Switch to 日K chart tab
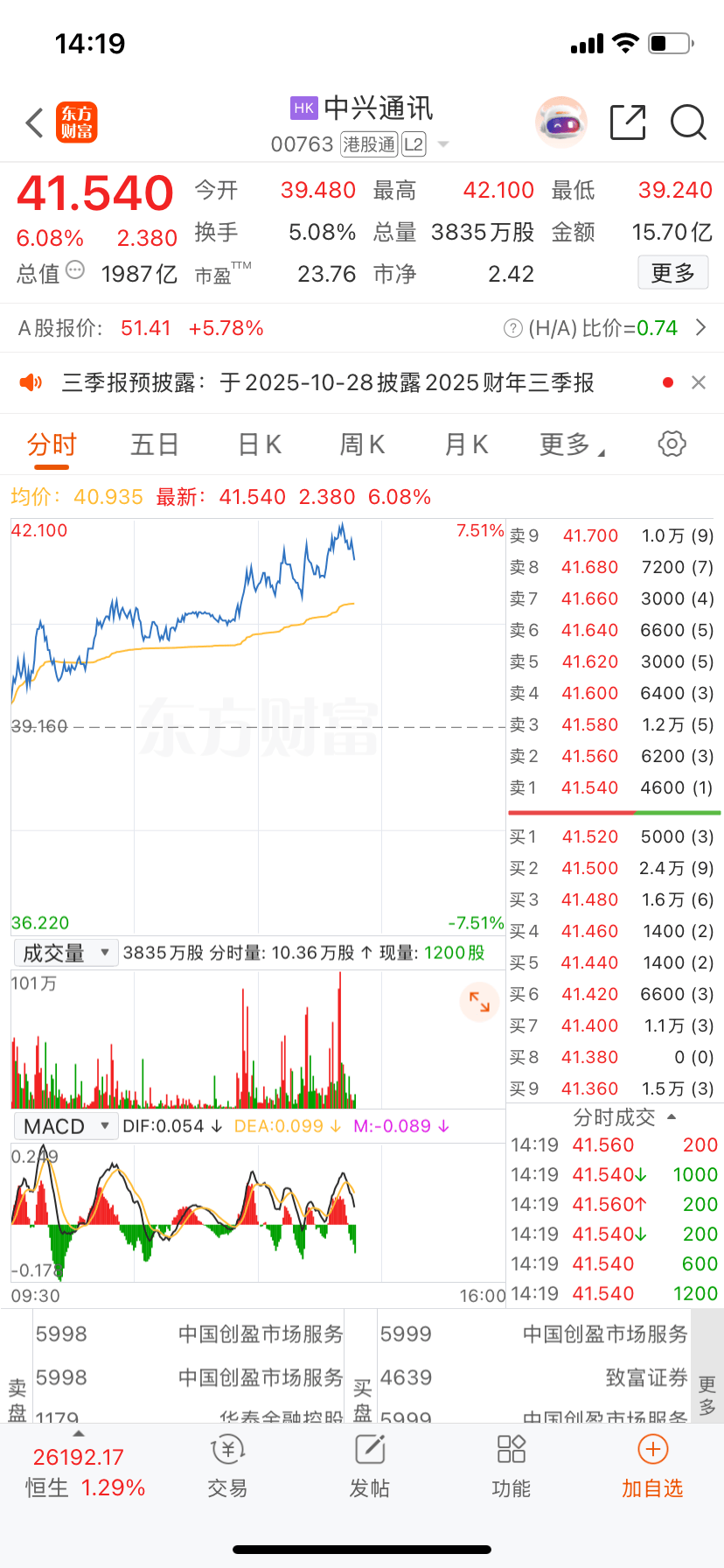Image resolution: width=724 pixels, height=1568 pixels. [x=260, y=444]
